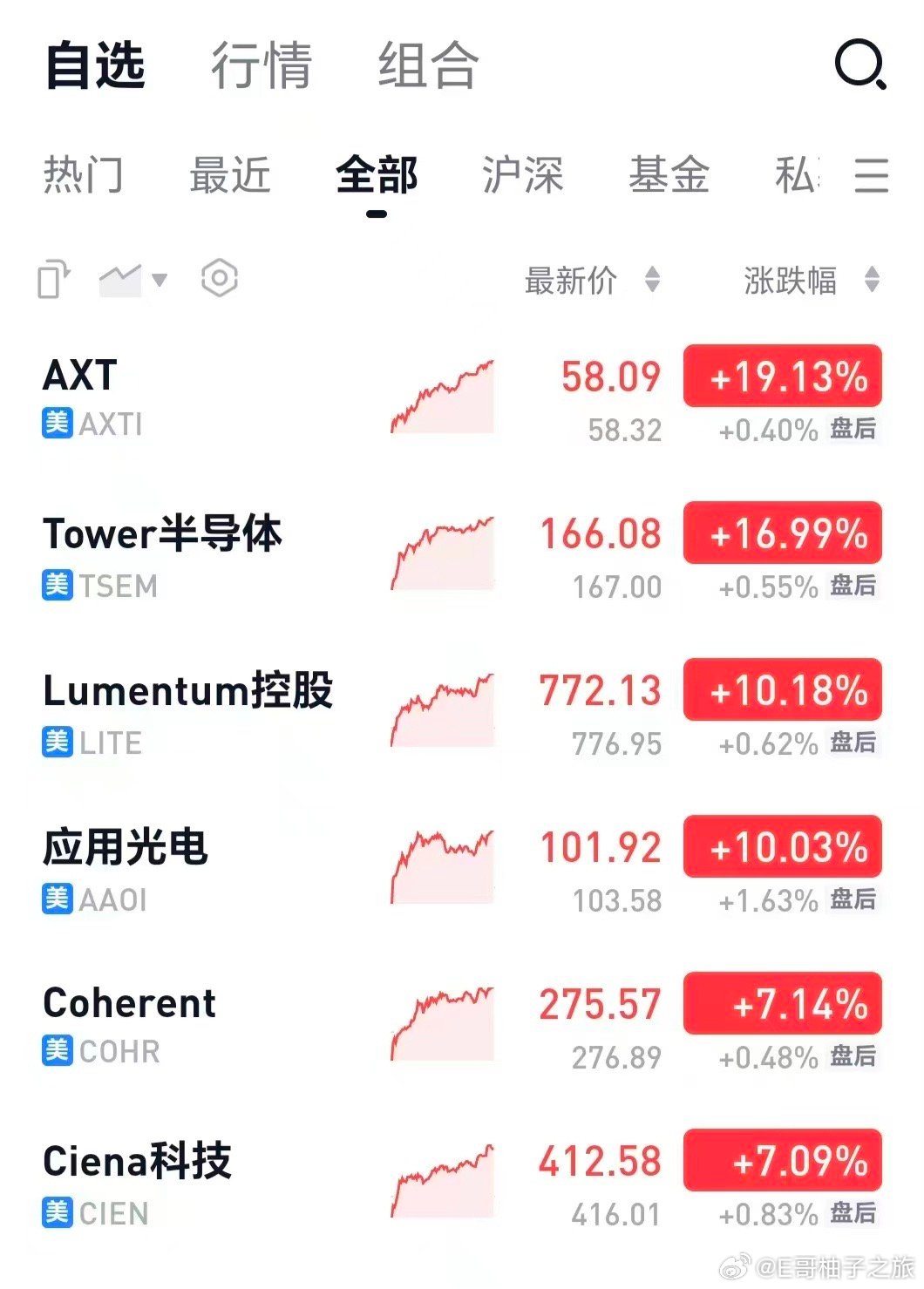This screenshot has width=924, height=1289.
Task: Select the chart display style icon
Action: (x=122, y=277)
